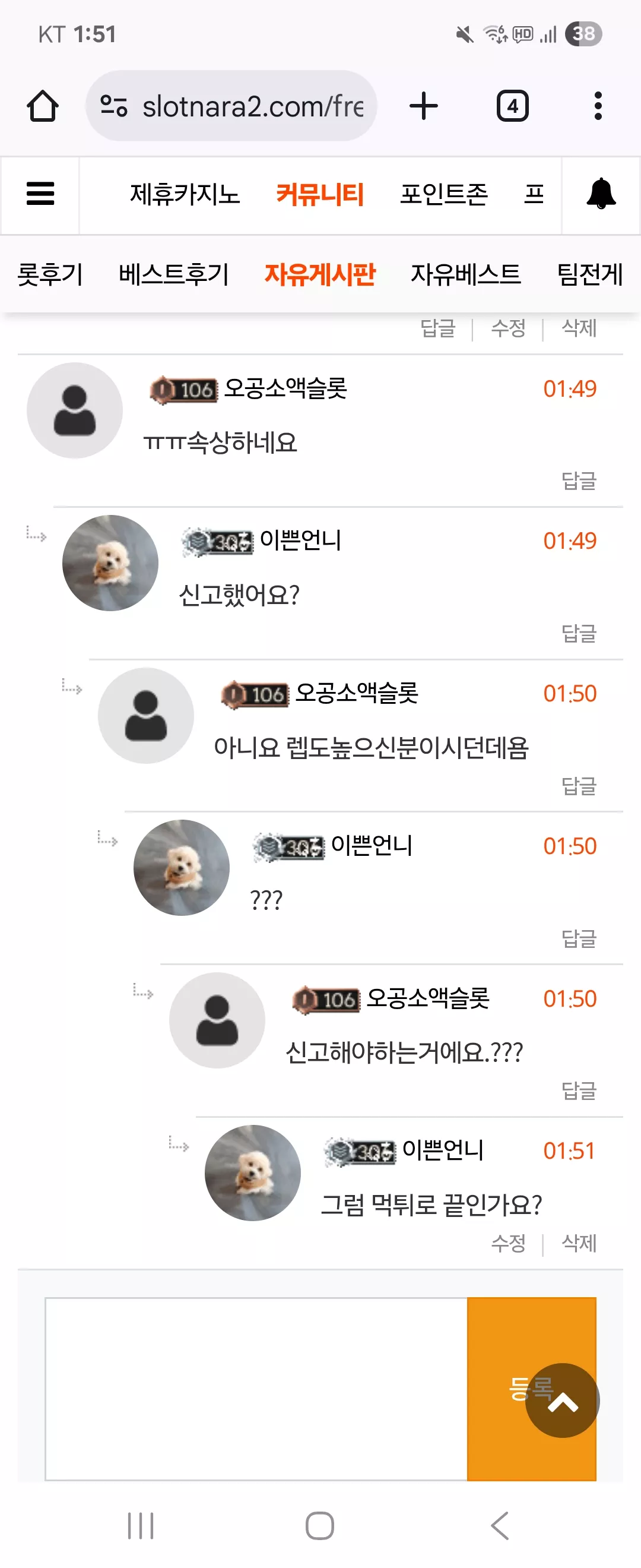Delete the 그럼 먹튀로 끝인가요? comment
641x1568 pixels.
point(579,1243)
